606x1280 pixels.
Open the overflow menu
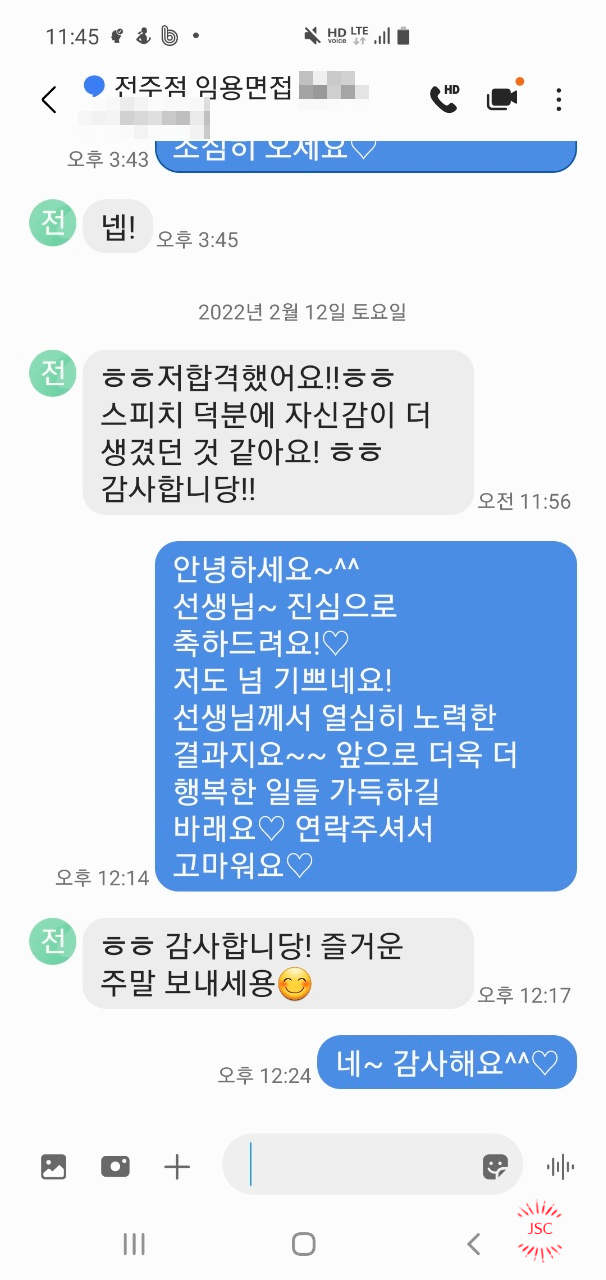(558, 99)
